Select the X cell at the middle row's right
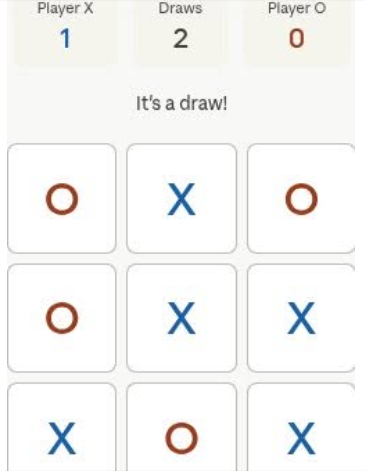 (x=301, y=318)
